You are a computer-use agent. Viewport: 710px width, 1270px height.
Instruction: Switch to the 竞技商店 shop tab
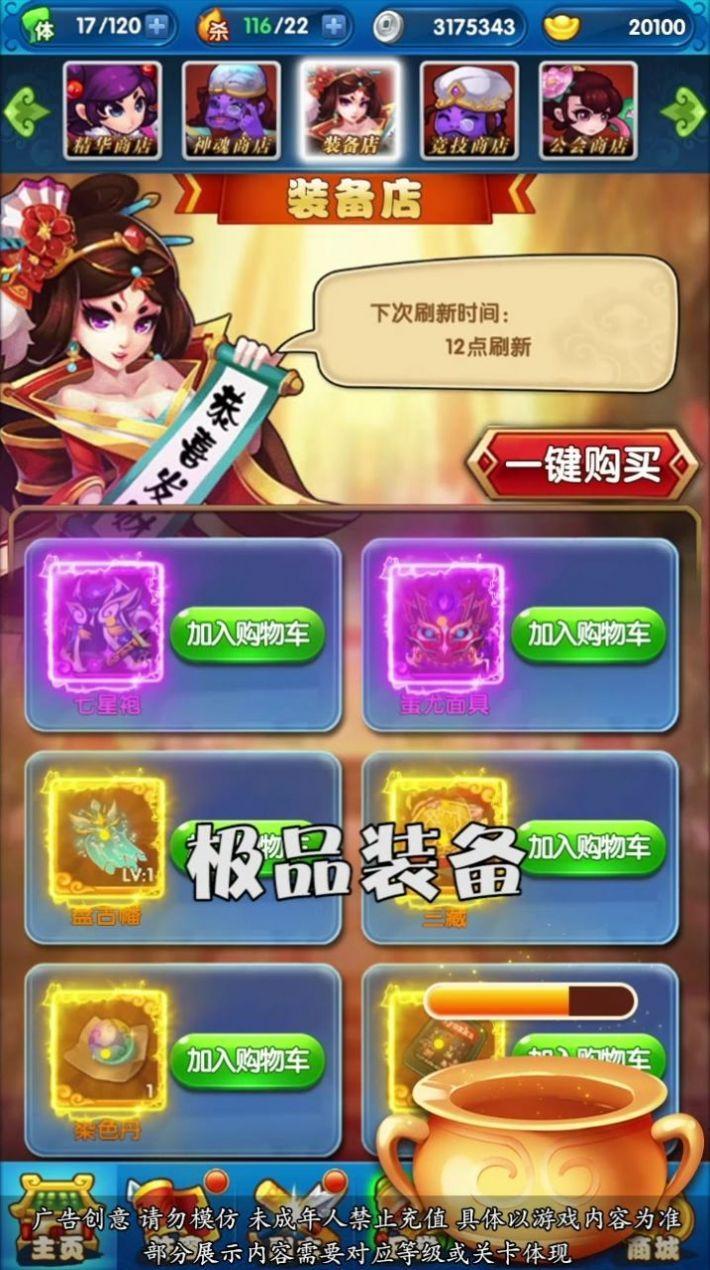coord(469,110)
